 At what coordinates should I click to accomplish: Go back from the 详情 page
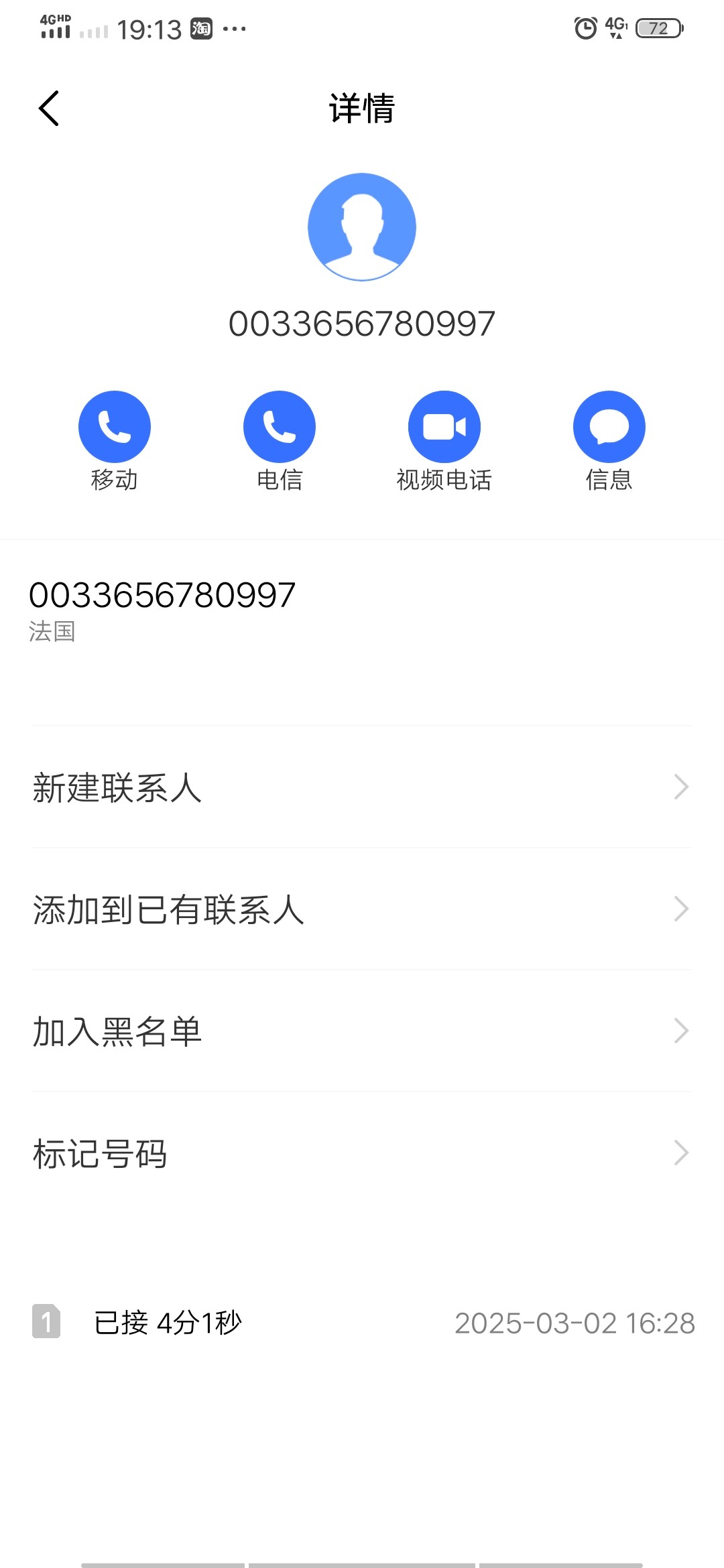point(49,109)
